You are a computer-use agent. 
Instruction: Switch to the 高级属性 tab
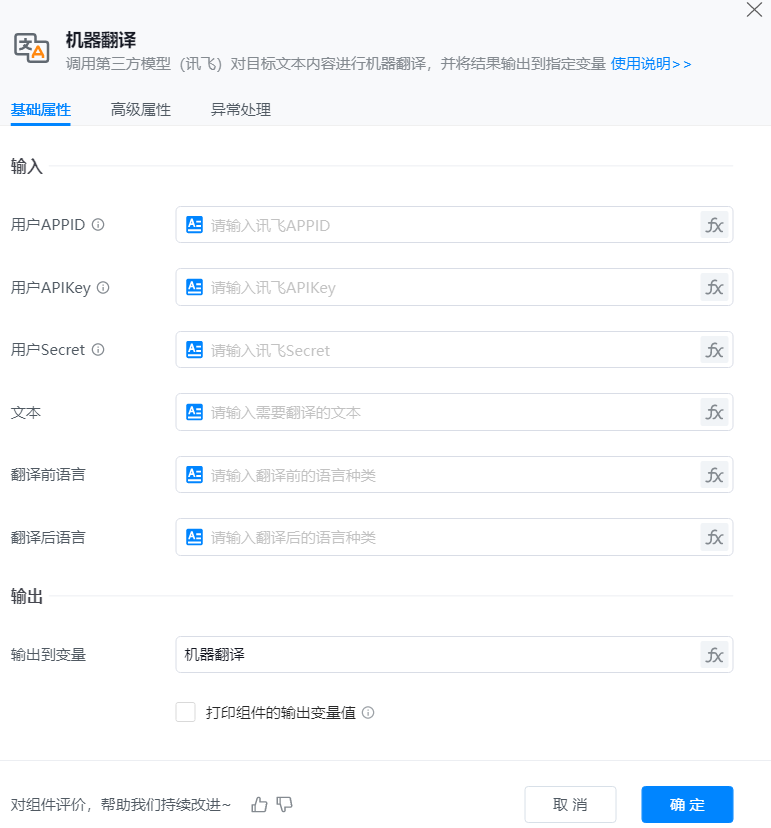141,110
